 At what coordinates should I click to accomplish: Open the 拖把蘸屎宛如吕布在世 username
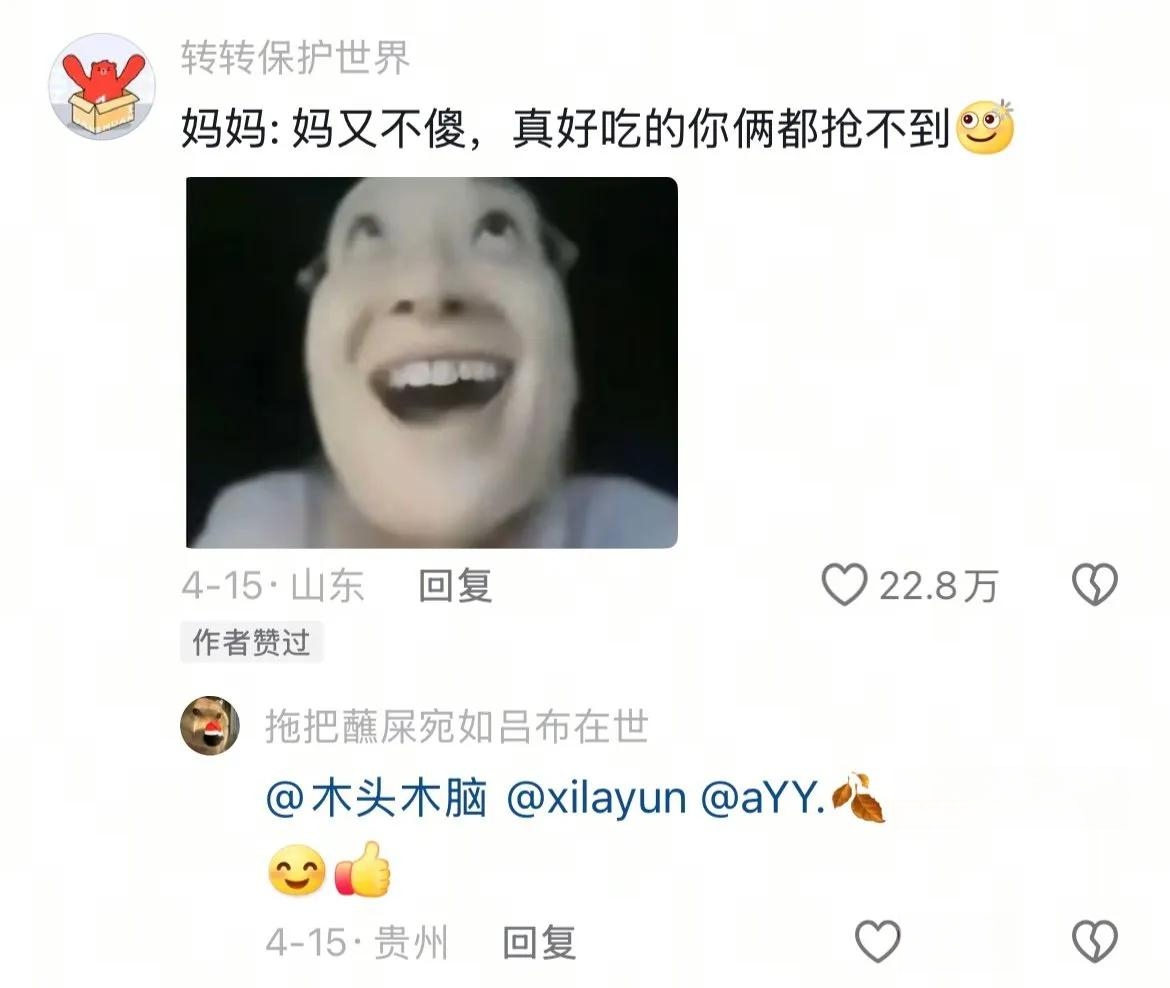pos(456,725)
